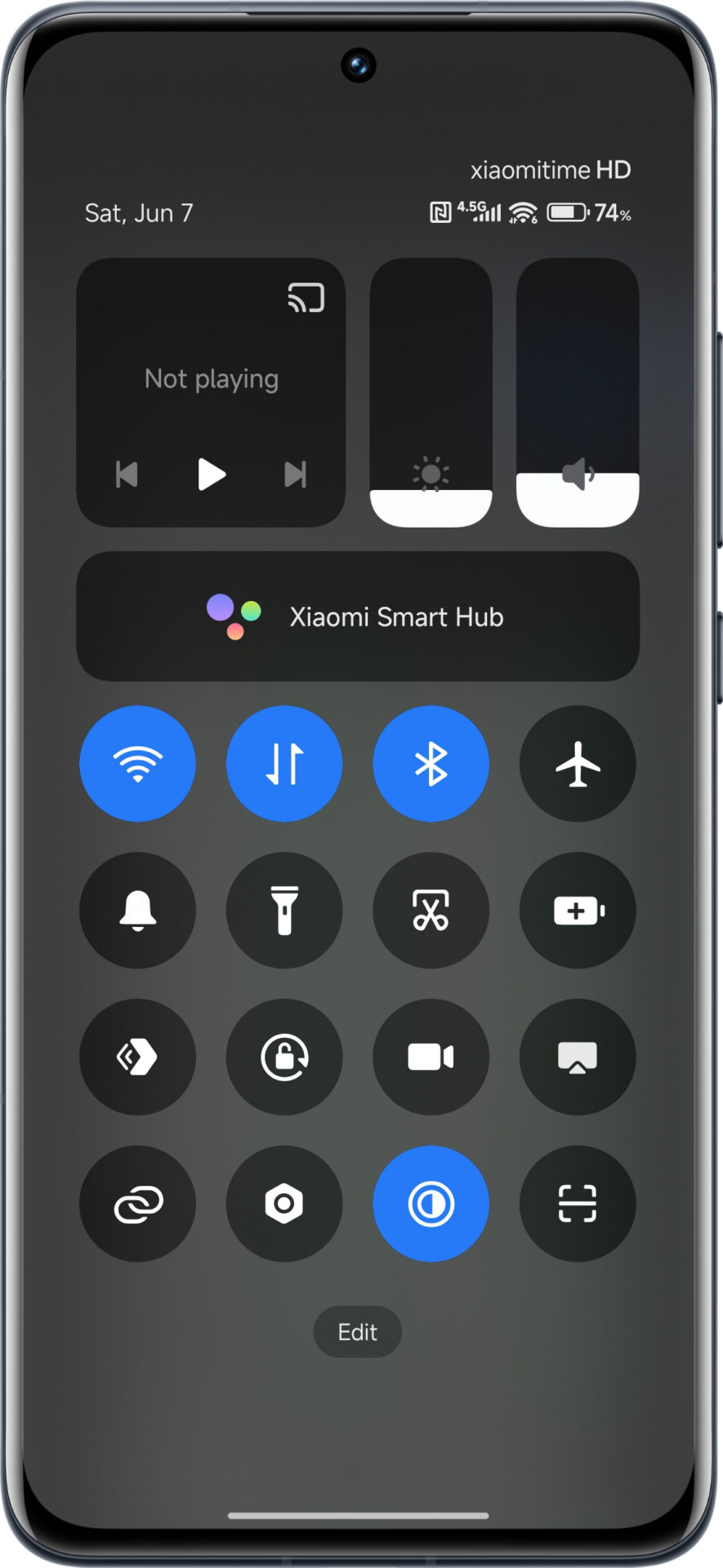Enable battery saver
This screenshot has height=1568, width=723.
(578, 910)
